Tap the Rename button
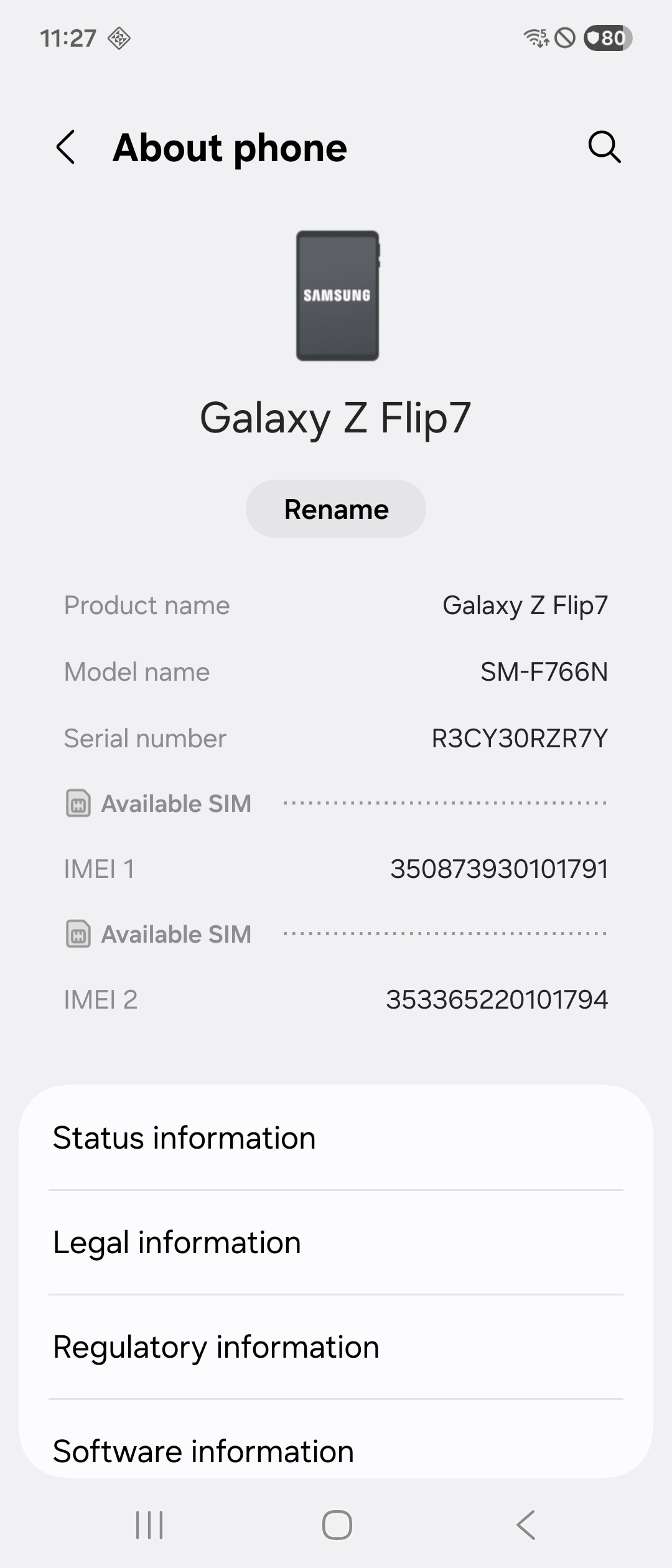 pos(336,509)
